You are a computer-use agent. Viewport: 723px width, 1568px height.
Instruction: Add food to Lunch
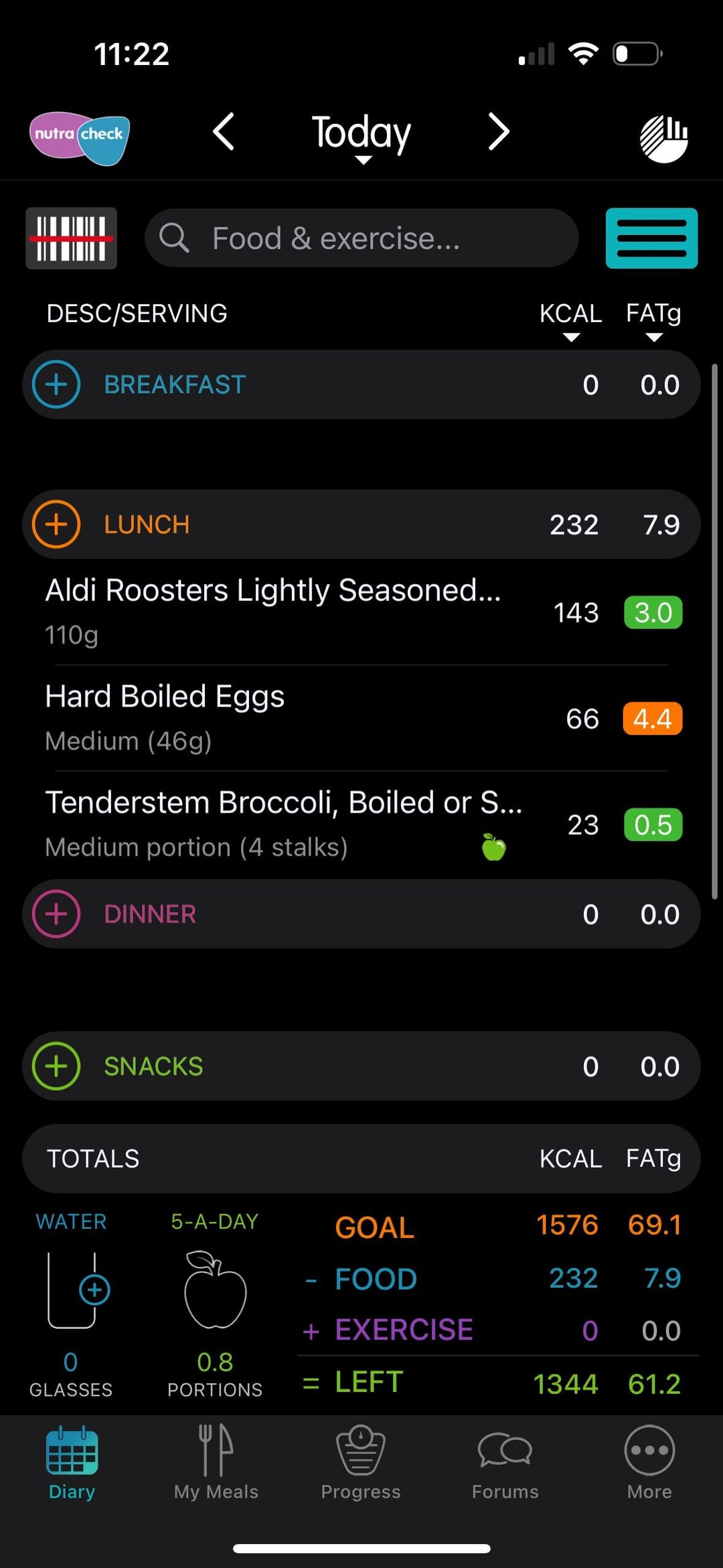point(56,524)
